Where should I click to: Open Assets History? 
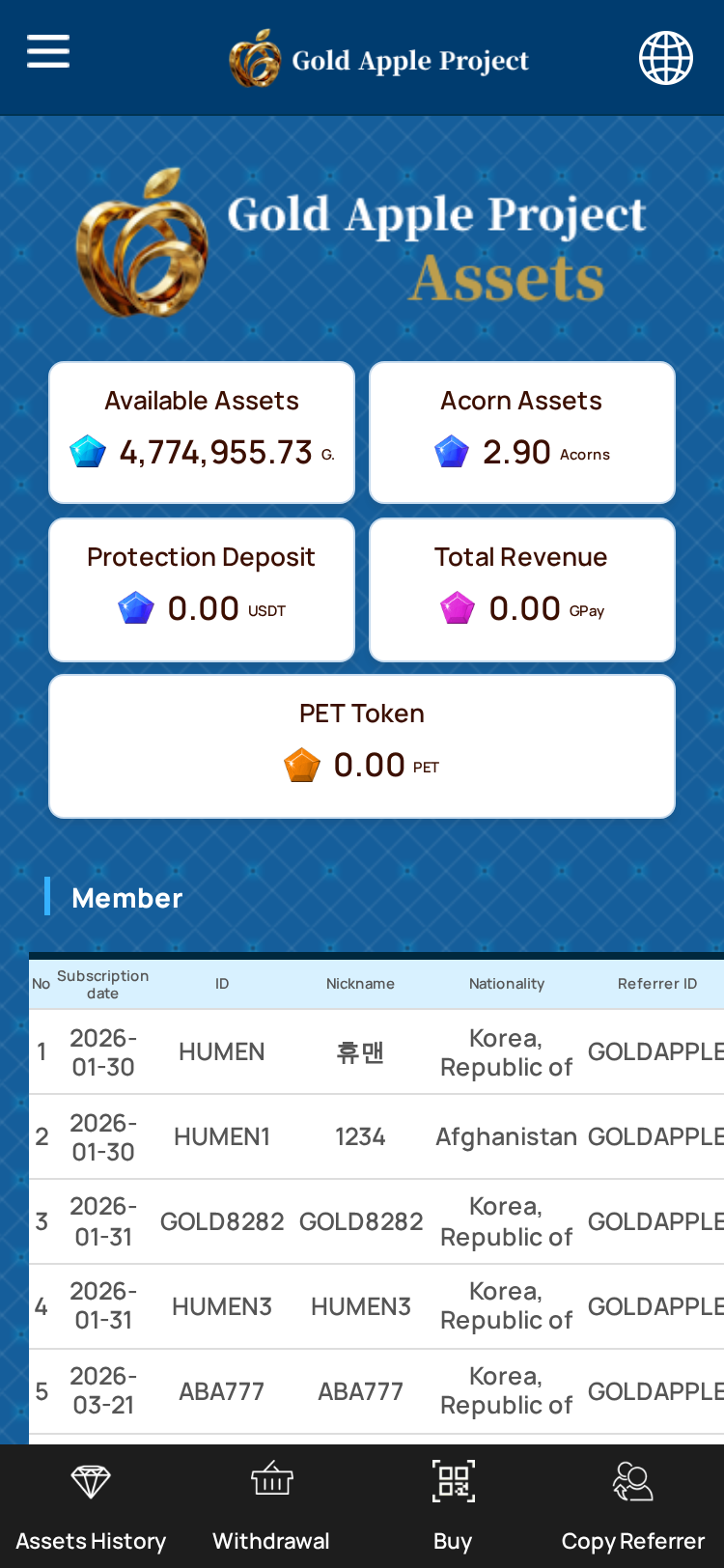pyautogui.click(x=91, y=1506)
